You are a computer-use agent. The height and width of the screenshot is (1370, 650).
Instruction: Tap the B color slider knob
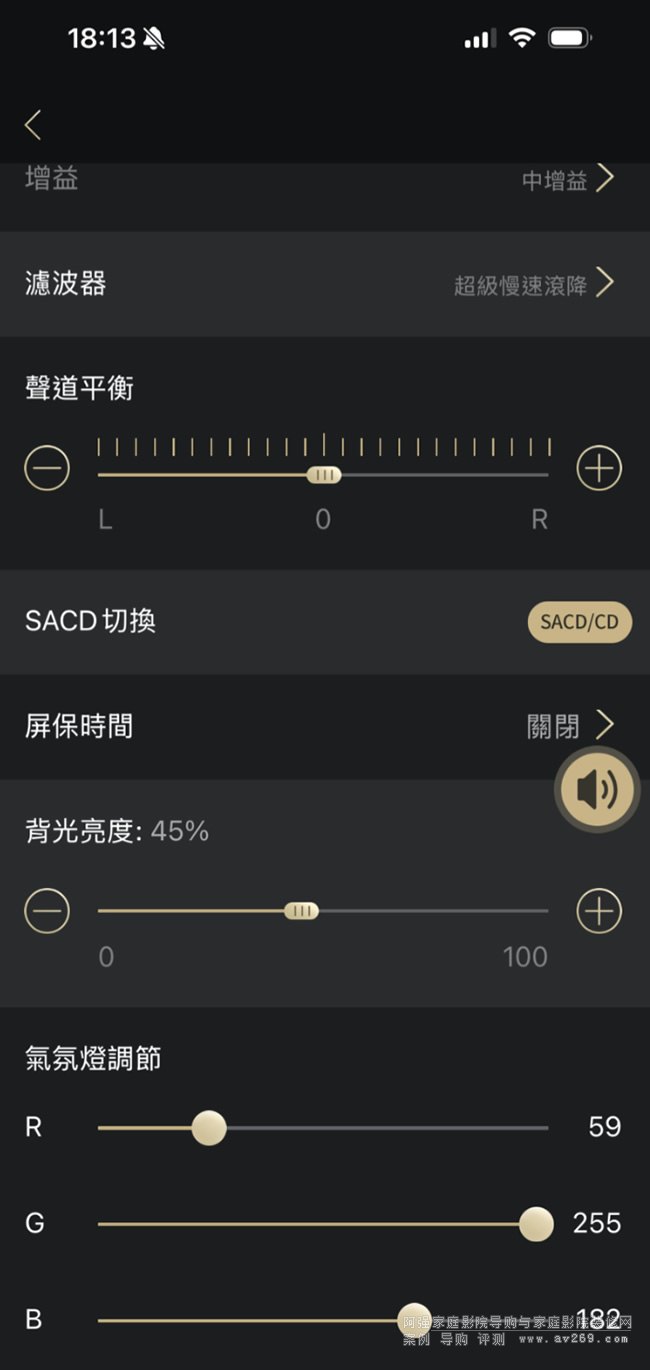(x=414, y=1319)
